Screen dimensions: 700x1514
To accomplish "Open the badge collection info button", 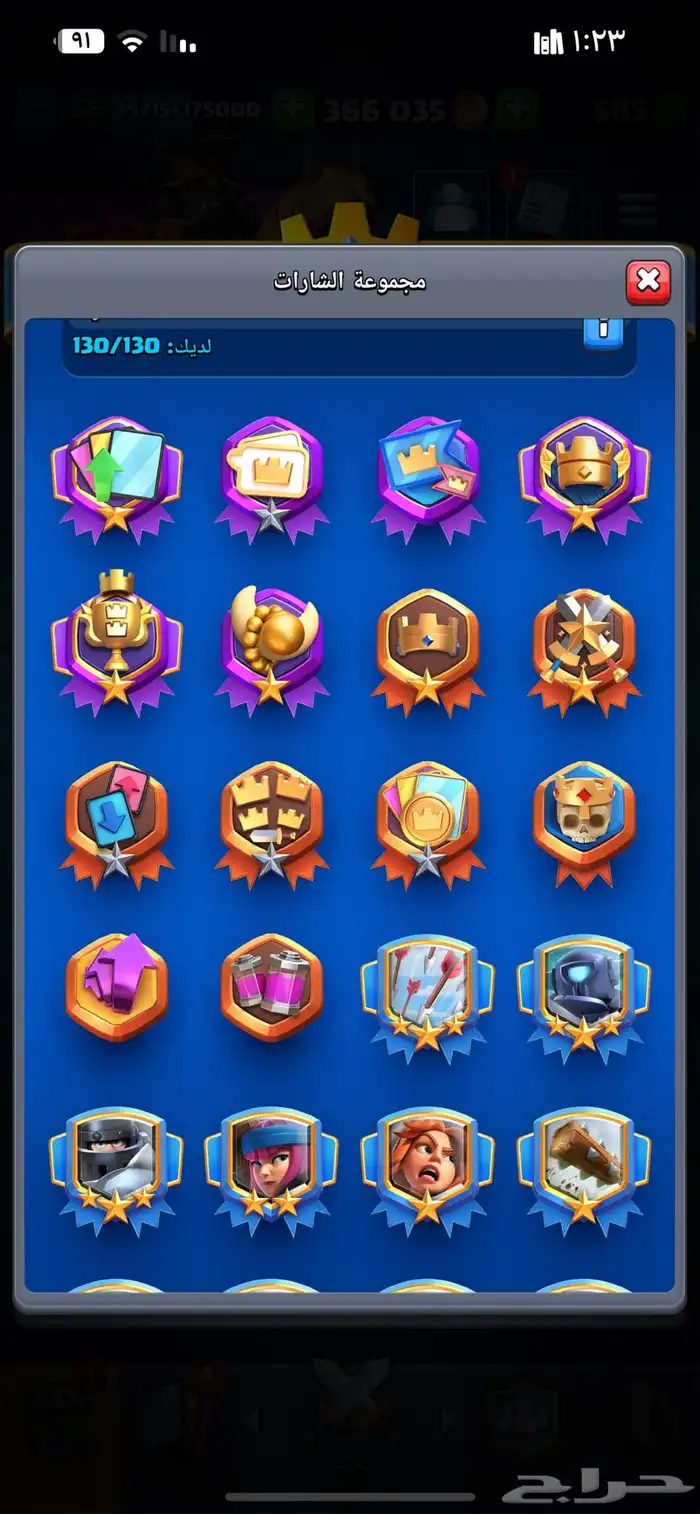I will 603,331.
